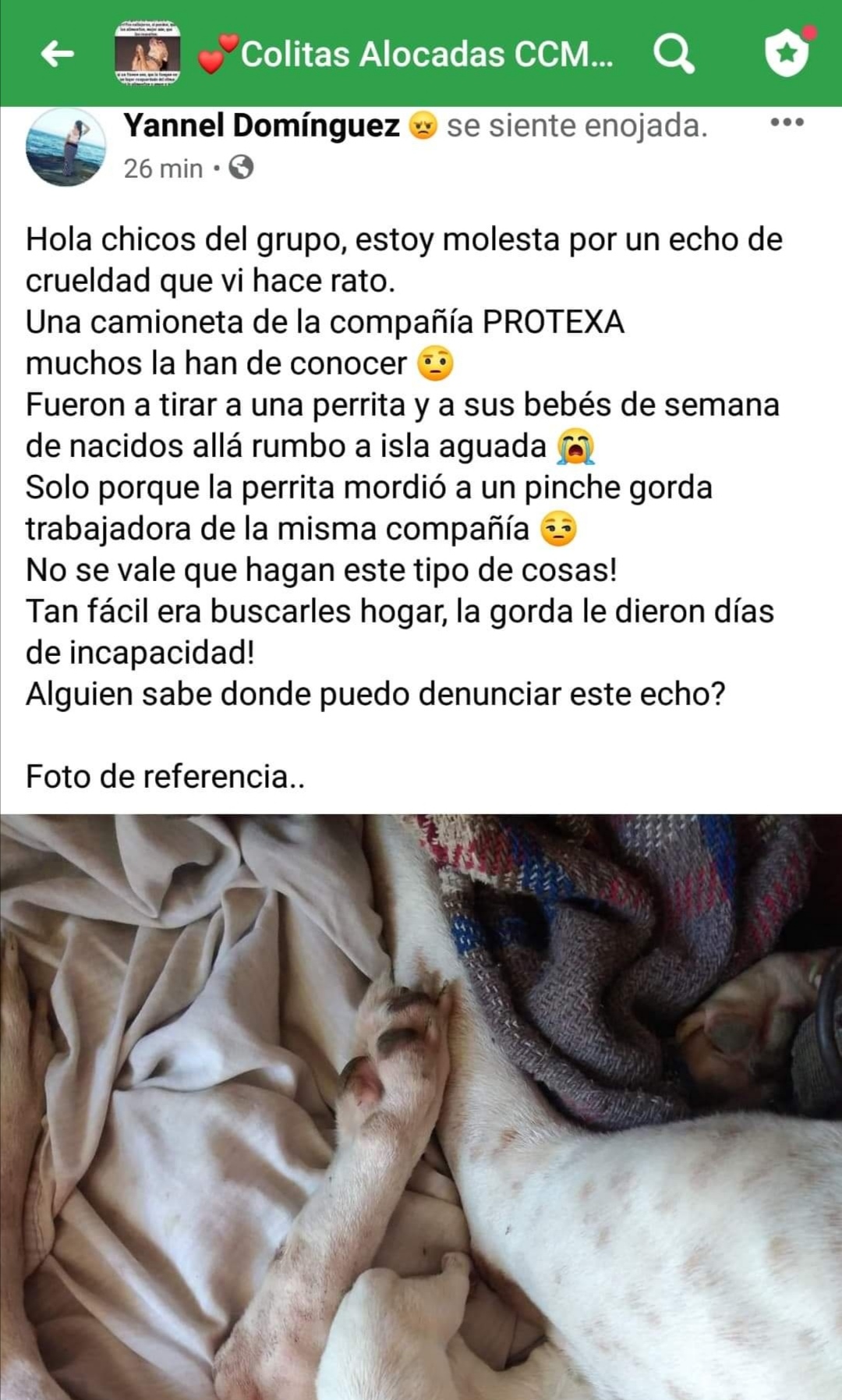
Task: Search within the group
Action: coord(674,54)
